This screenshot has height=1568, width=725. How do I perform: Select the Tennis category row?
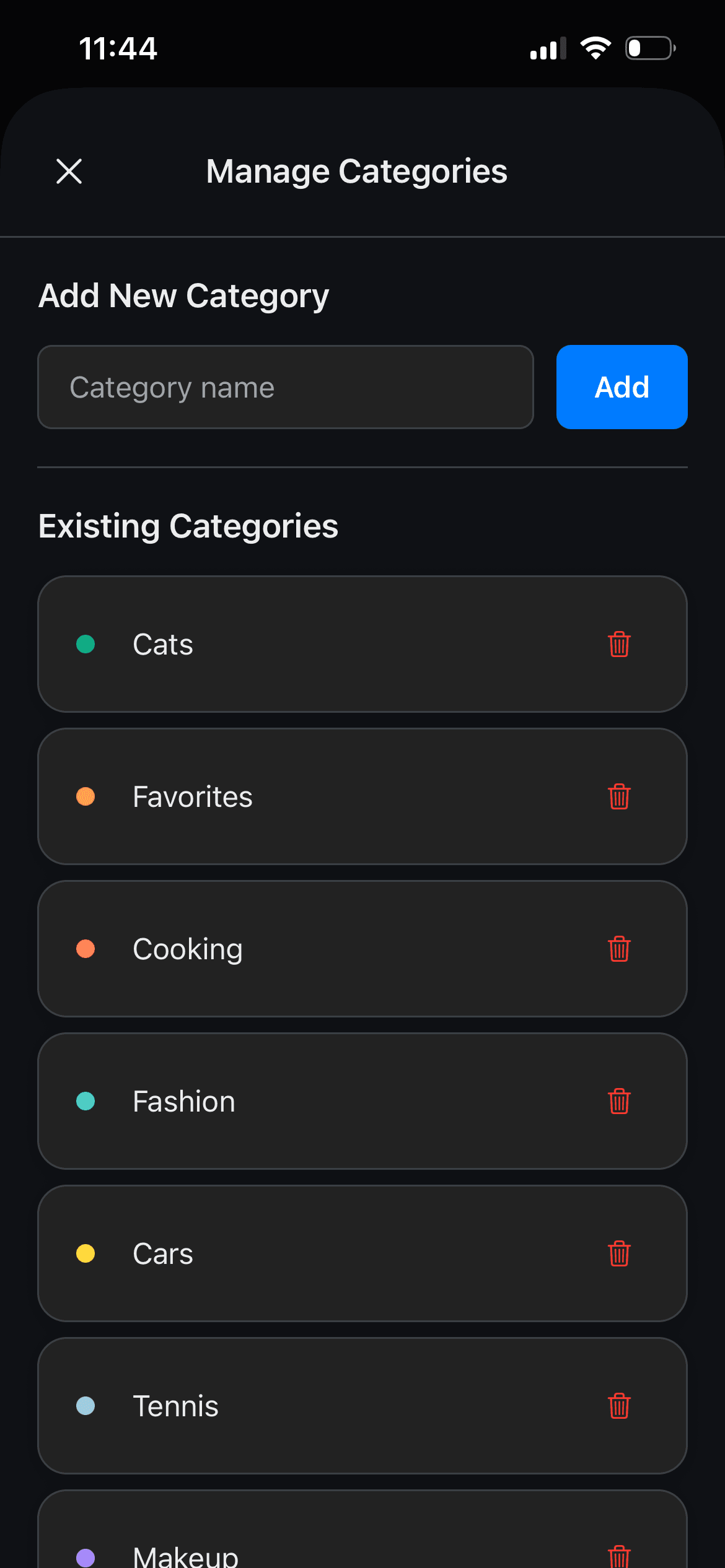362,1406
